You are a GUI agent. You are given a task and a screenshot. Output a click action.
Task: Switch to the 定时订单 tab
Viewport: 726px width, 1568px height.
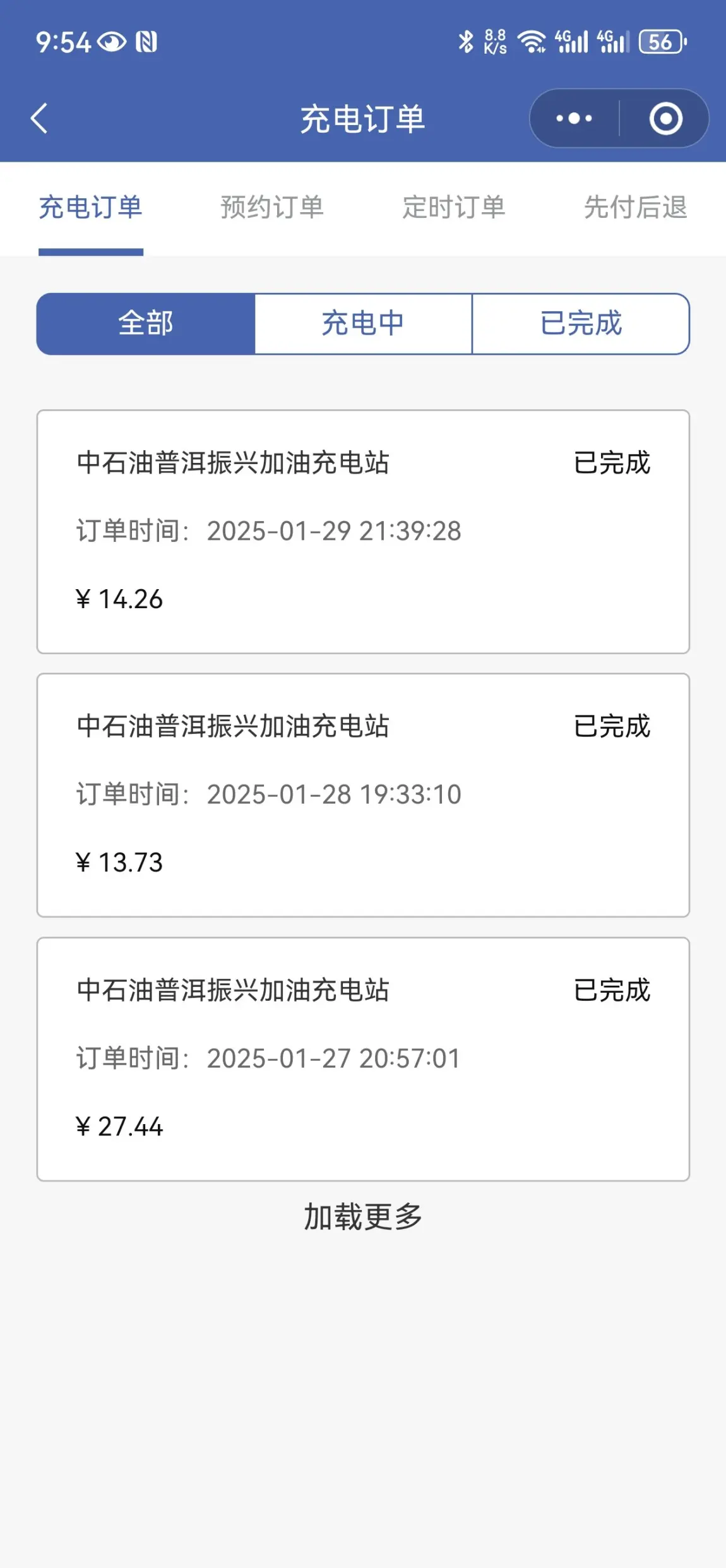(454, 207)
